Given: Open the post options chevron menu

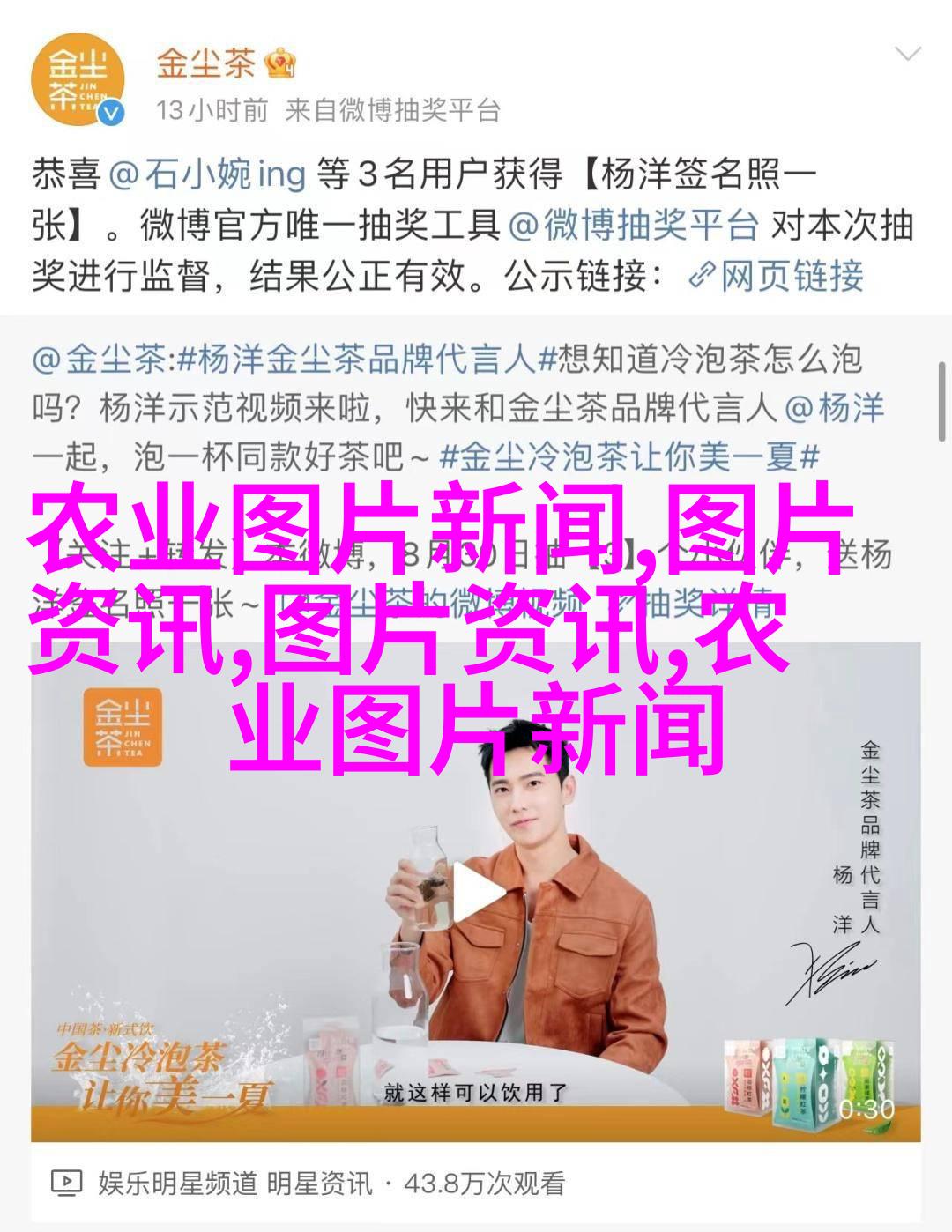Looking at the screenshot, I should pos(906,55).
